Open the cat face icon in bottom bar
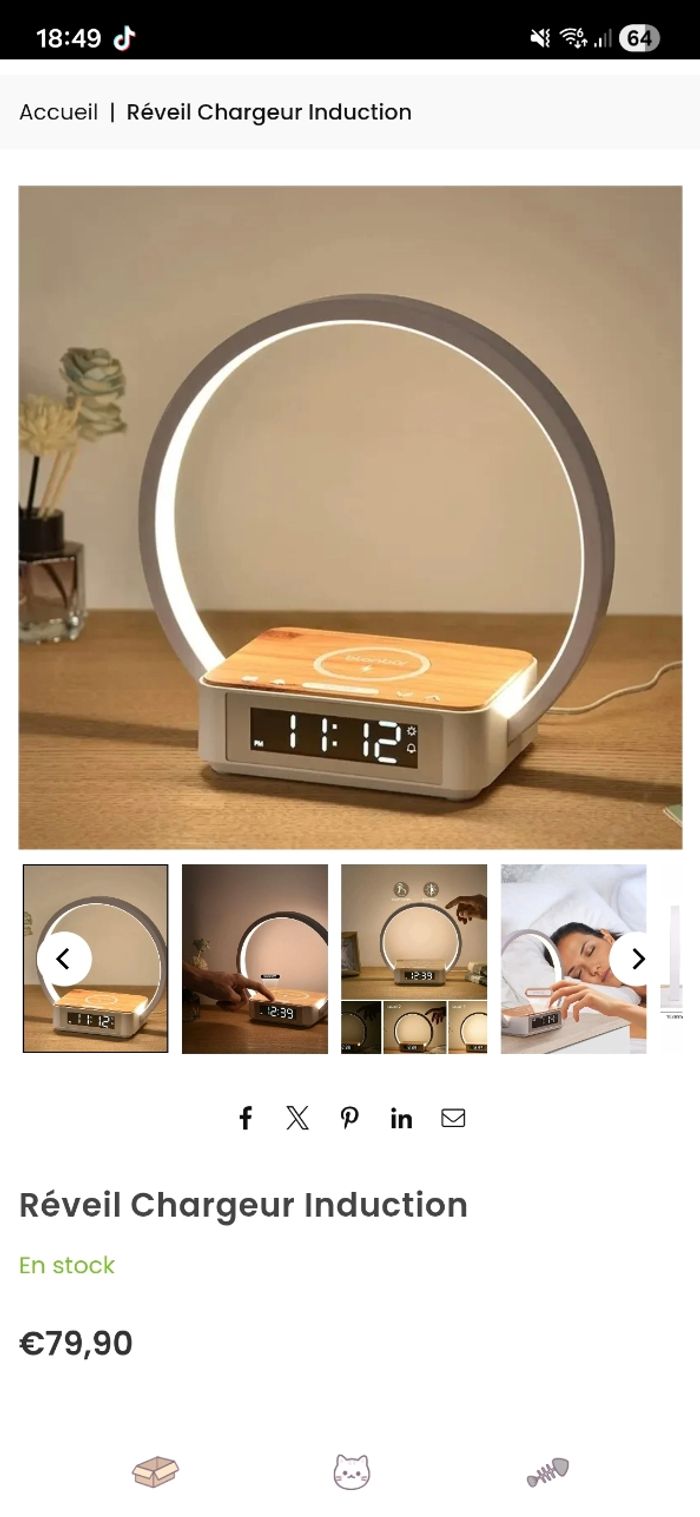700x1517 pixels. point(351,1472)
